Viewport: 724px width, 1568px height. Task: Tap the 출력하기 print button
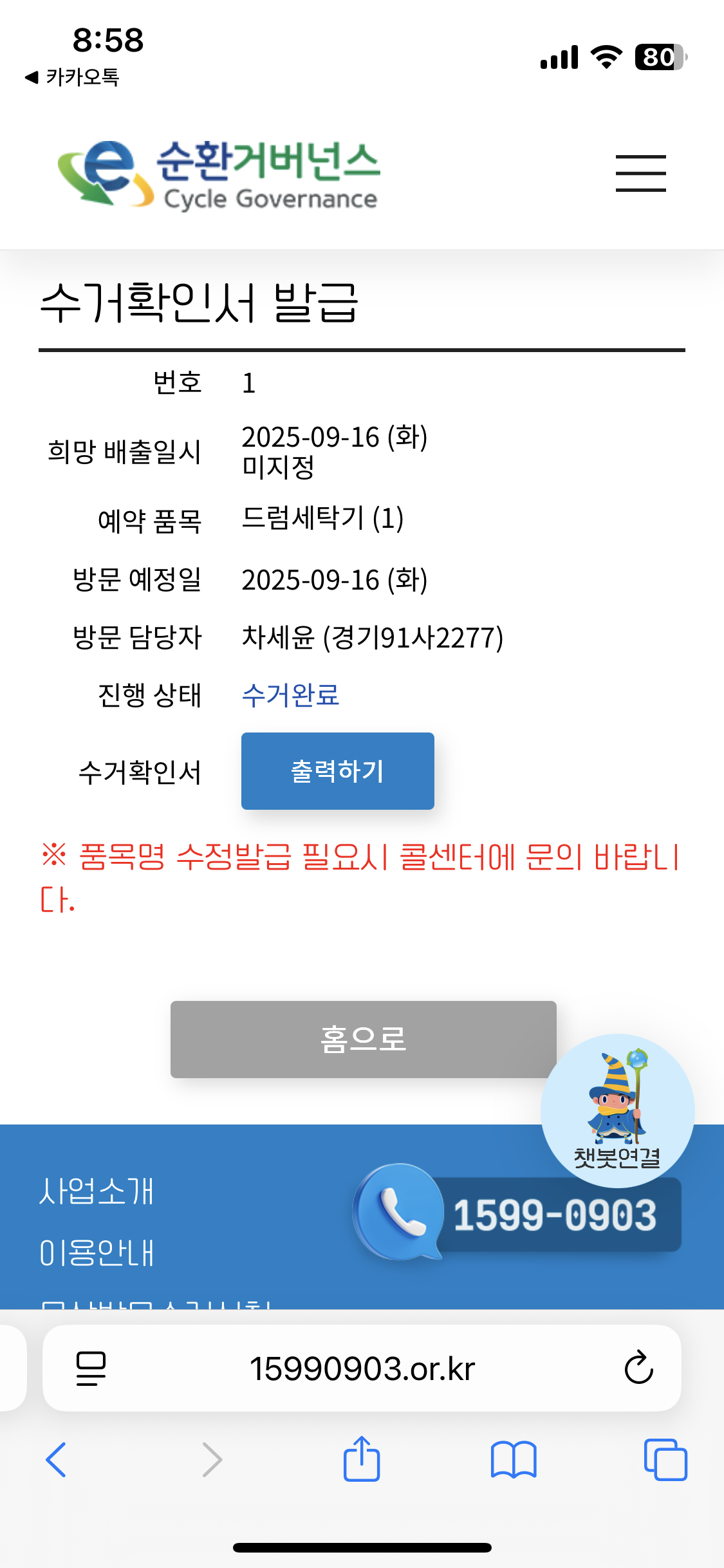coord(337,770)
